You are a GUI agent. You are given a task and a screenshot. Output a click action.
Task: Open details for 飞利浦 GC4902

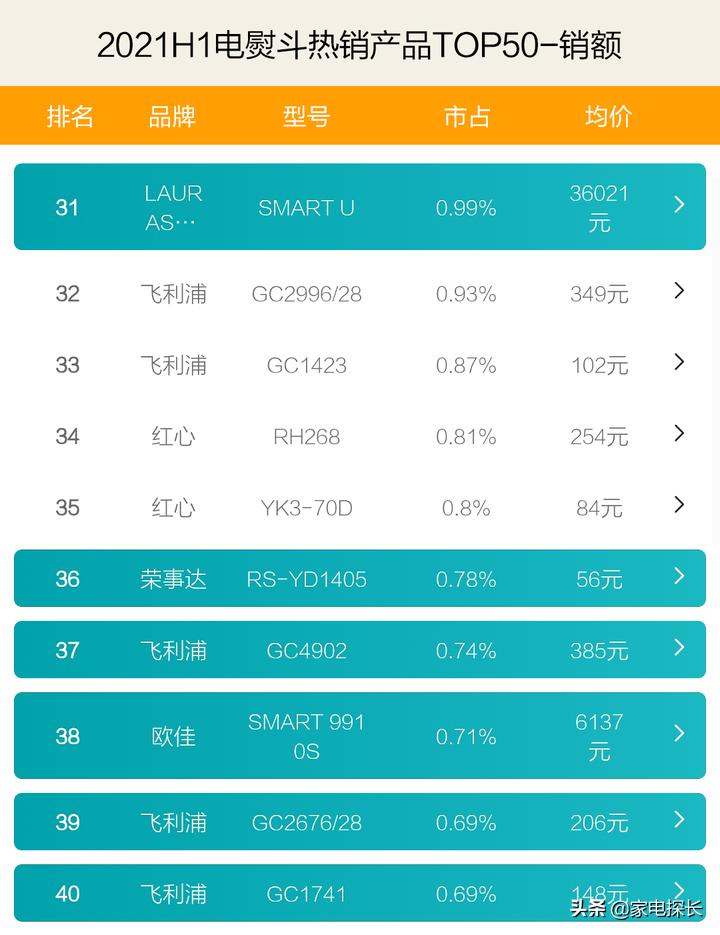[x=679, y=649]
